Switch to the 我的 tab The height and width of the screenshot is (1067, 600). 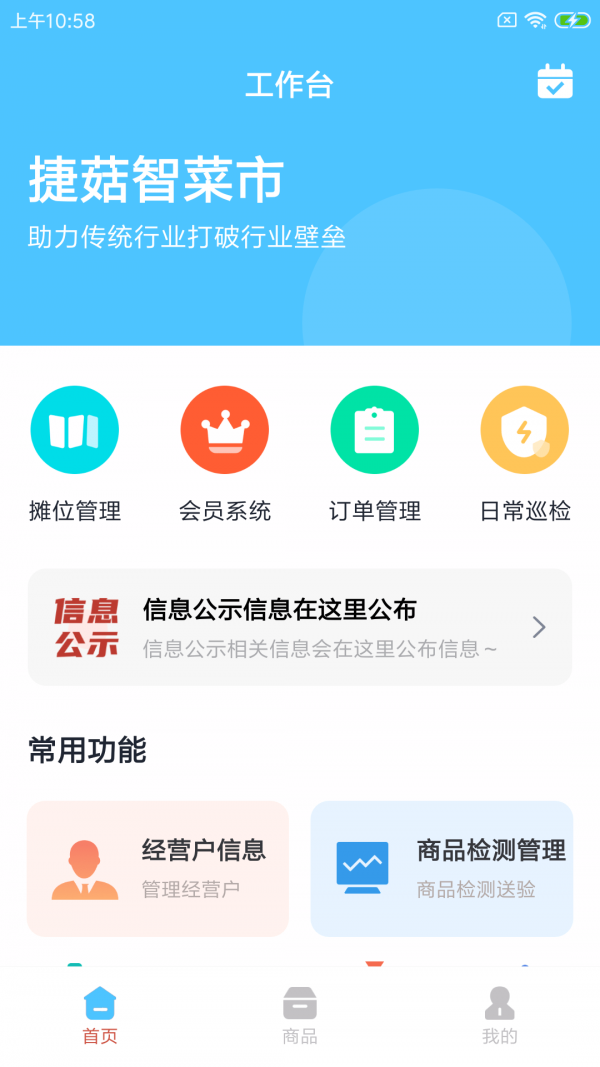[500, 1013]
